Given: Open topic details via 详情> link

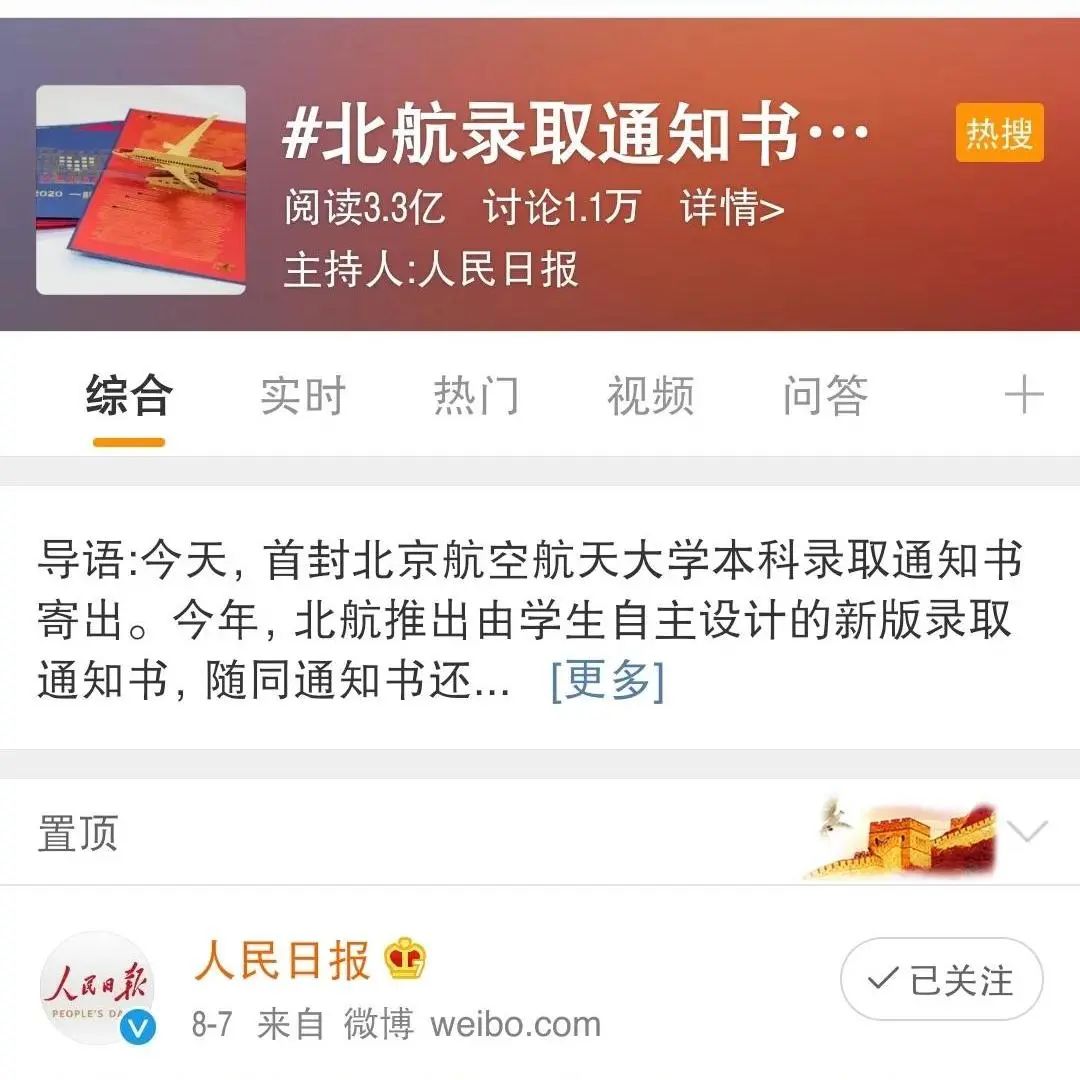Looking at the screenshot, I should tap(732, 208).
